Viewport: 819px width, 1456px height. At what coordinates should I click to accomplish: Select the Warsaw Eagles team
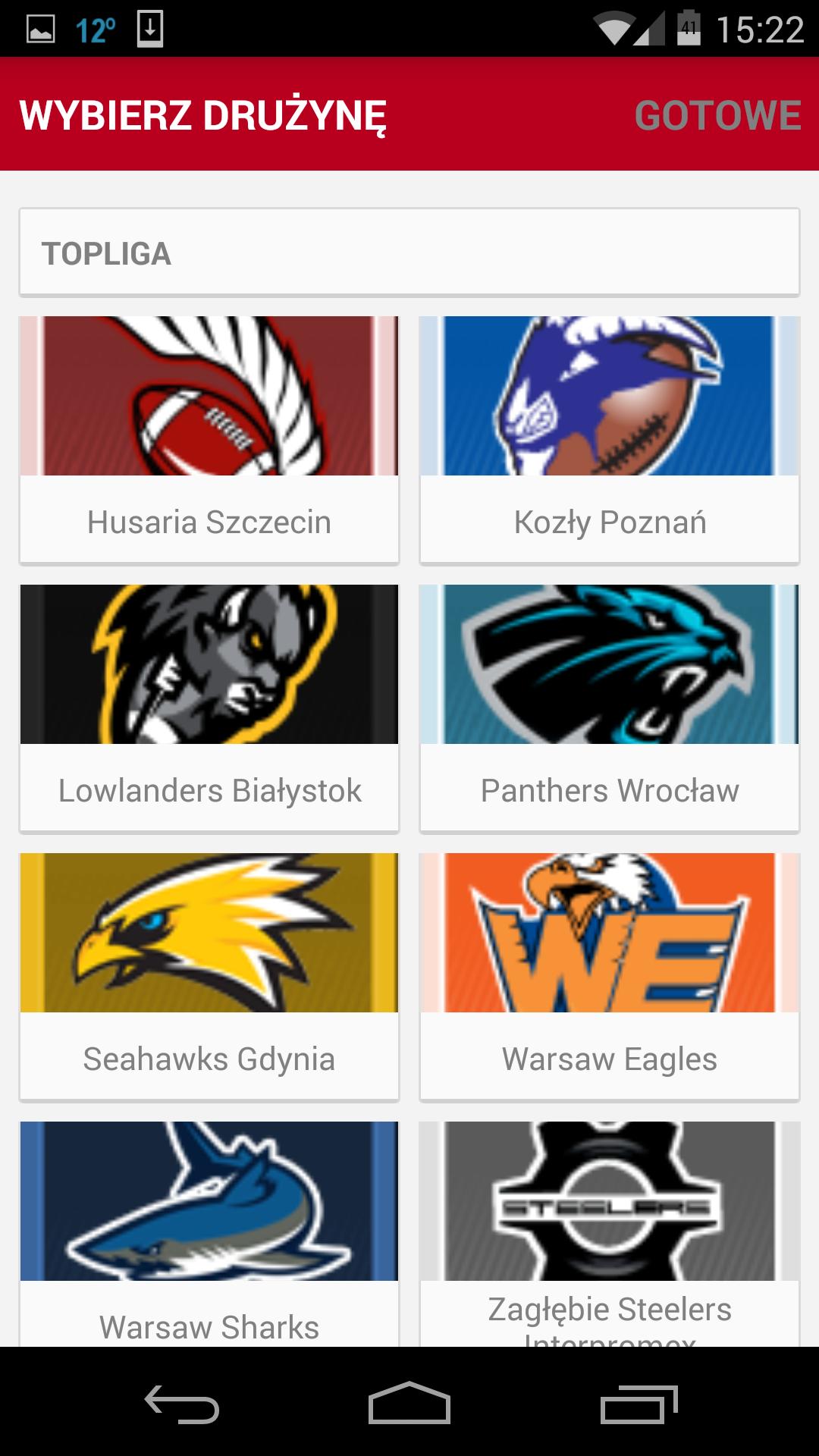[x=610, y=977]
